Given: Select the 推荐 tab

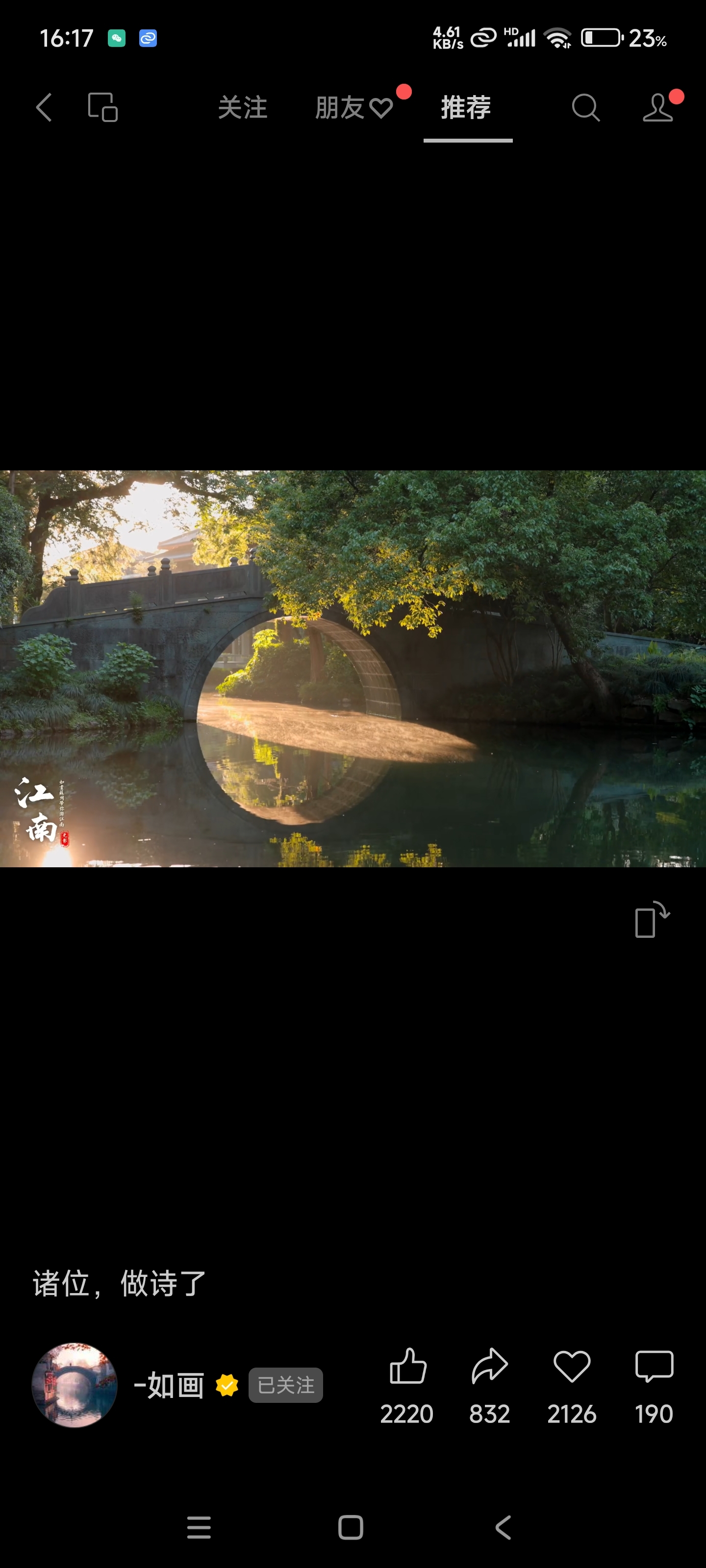Looking at the screenshot, I should (466, 108).
